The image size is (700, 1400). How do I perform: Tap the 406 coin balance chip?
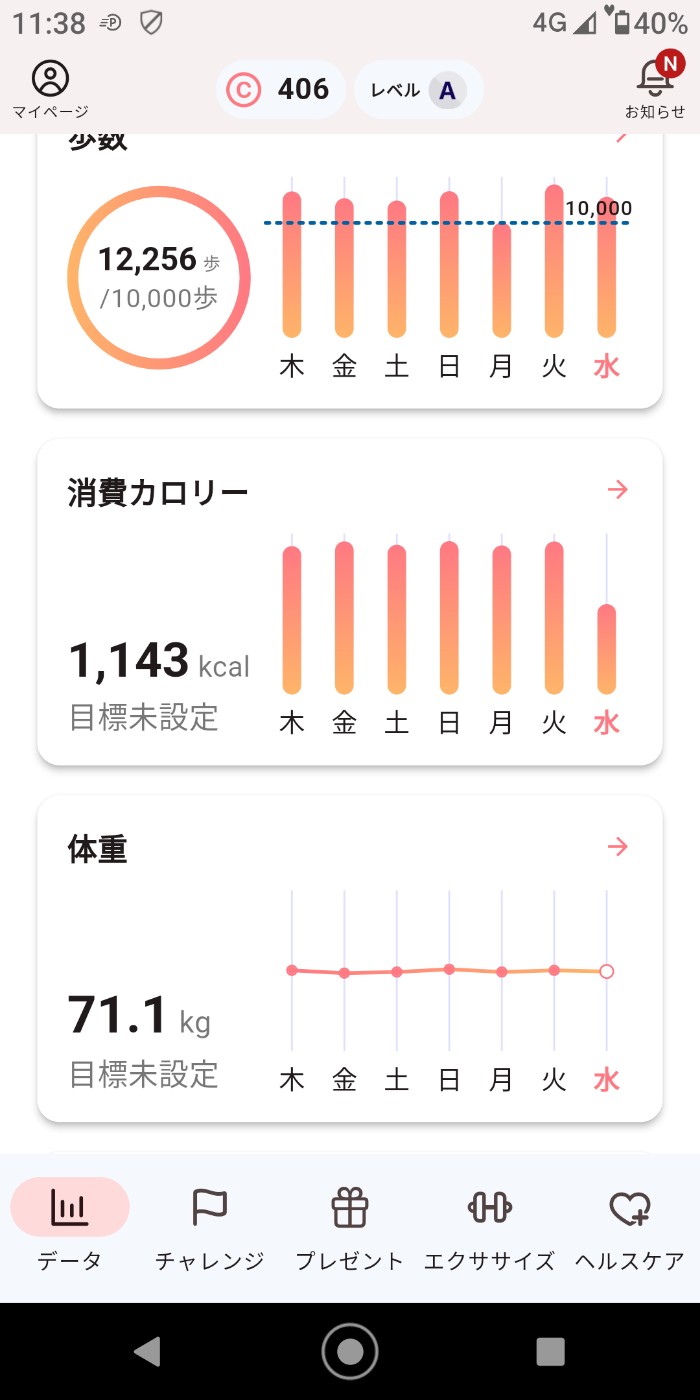point(280,90)
